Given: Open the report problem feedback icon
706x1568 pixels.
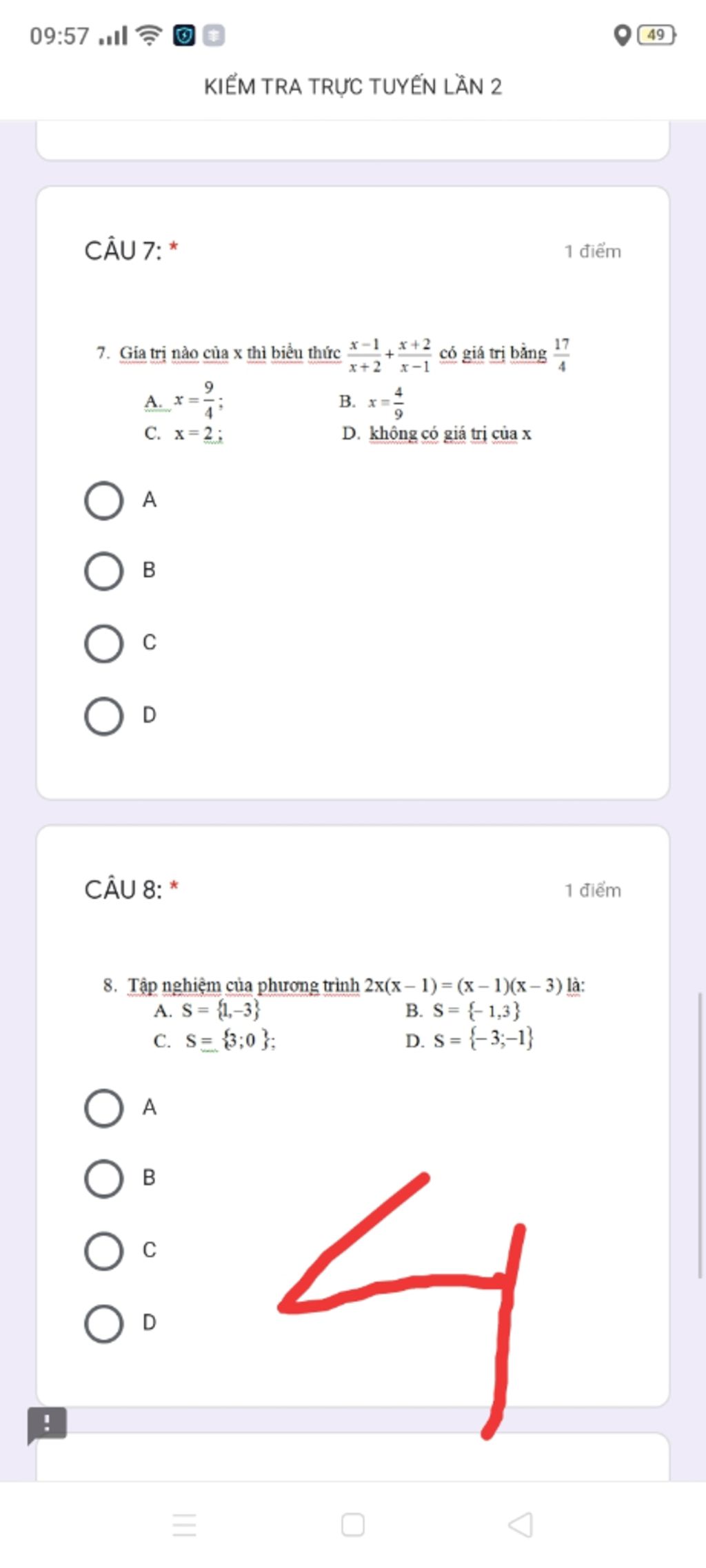Looking at the screenshot, I should [x=47, y=1424].
